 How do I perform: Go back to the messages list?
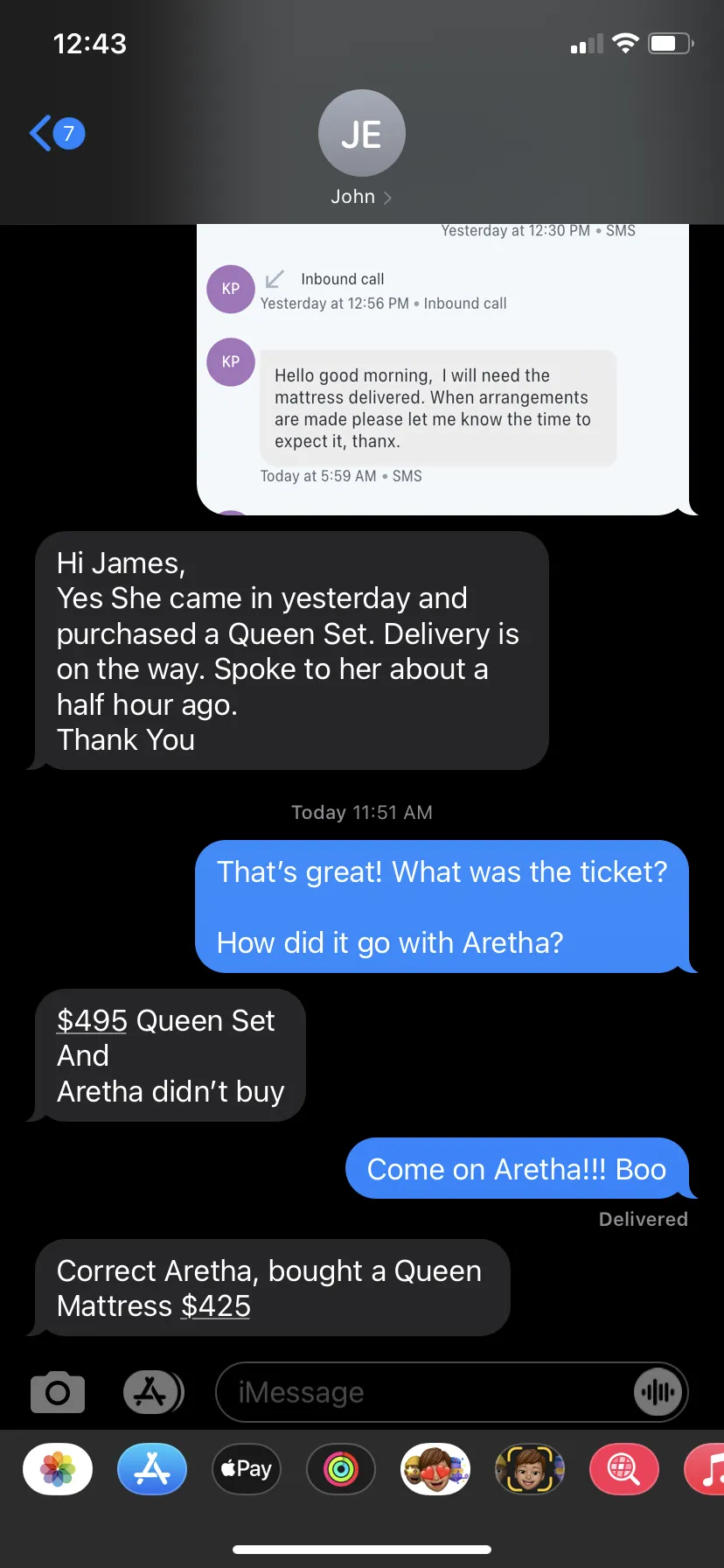point(56,134)
